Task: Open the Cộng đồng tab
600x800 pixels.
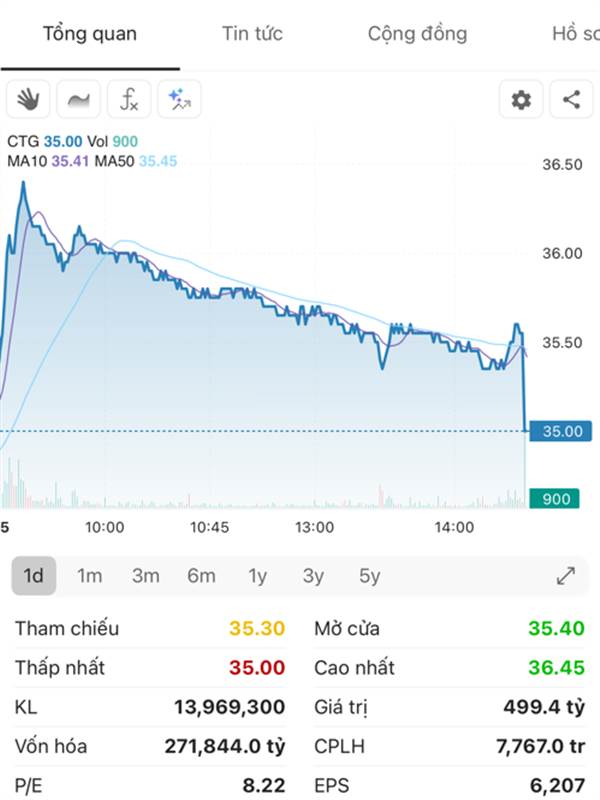Action: [x=417, y=34]
